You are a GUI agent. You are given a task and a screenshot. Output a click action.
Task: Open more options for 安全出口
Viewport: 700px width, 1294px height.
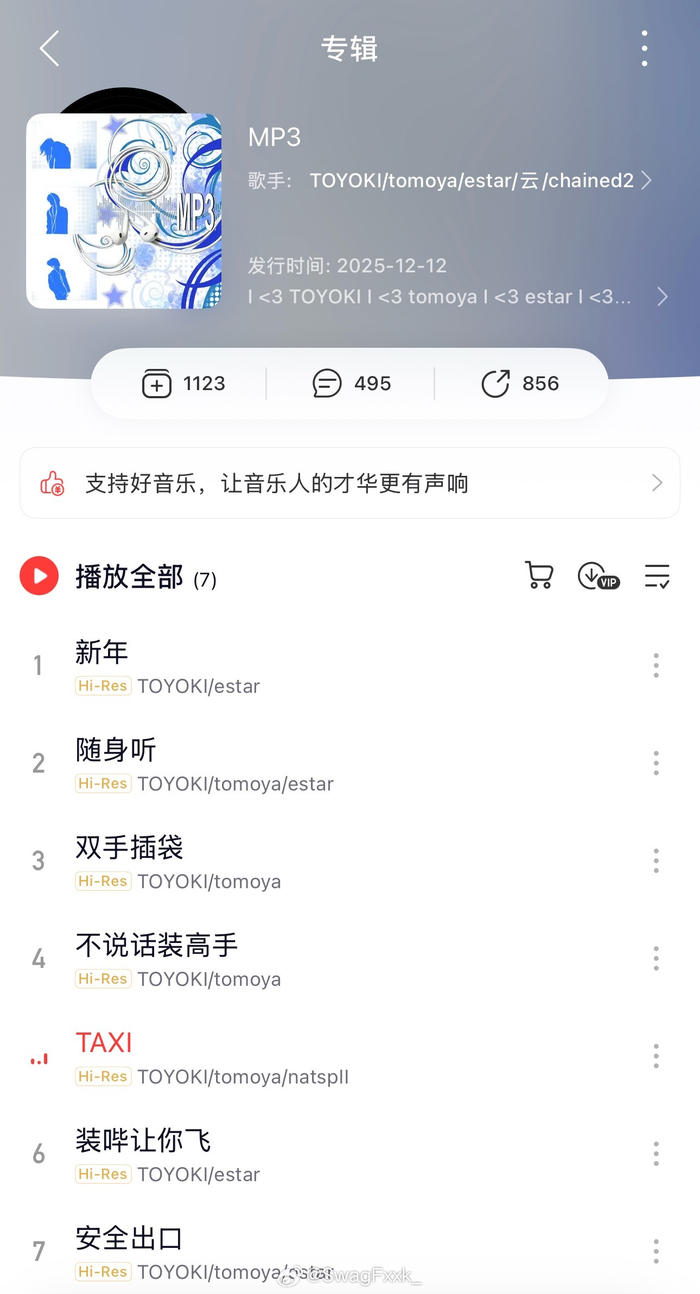point(656,1251)
